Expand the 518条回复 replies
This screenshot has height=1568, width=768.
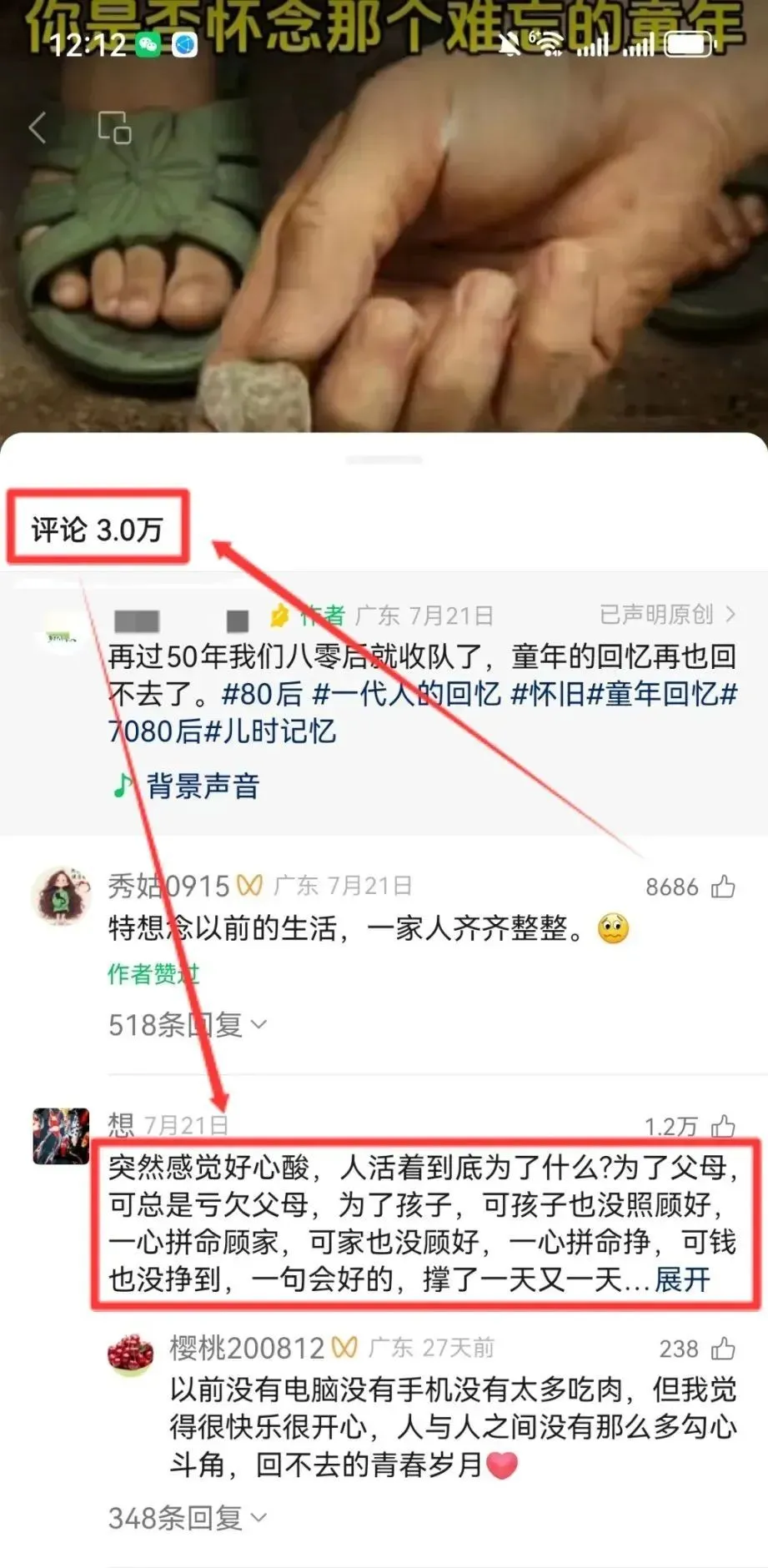coord(187,1024)
